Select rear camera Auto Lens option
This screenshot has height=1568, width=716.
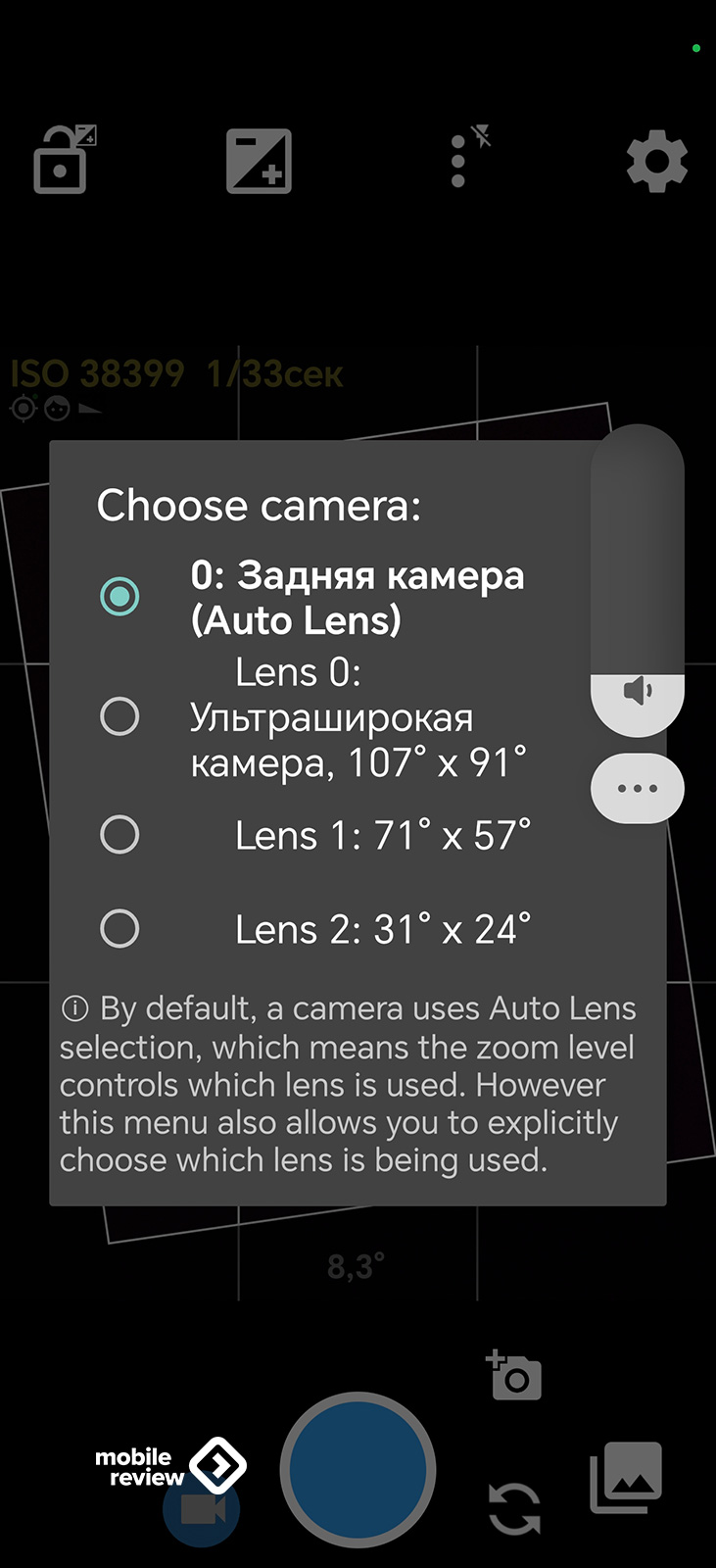click(119, 596)
